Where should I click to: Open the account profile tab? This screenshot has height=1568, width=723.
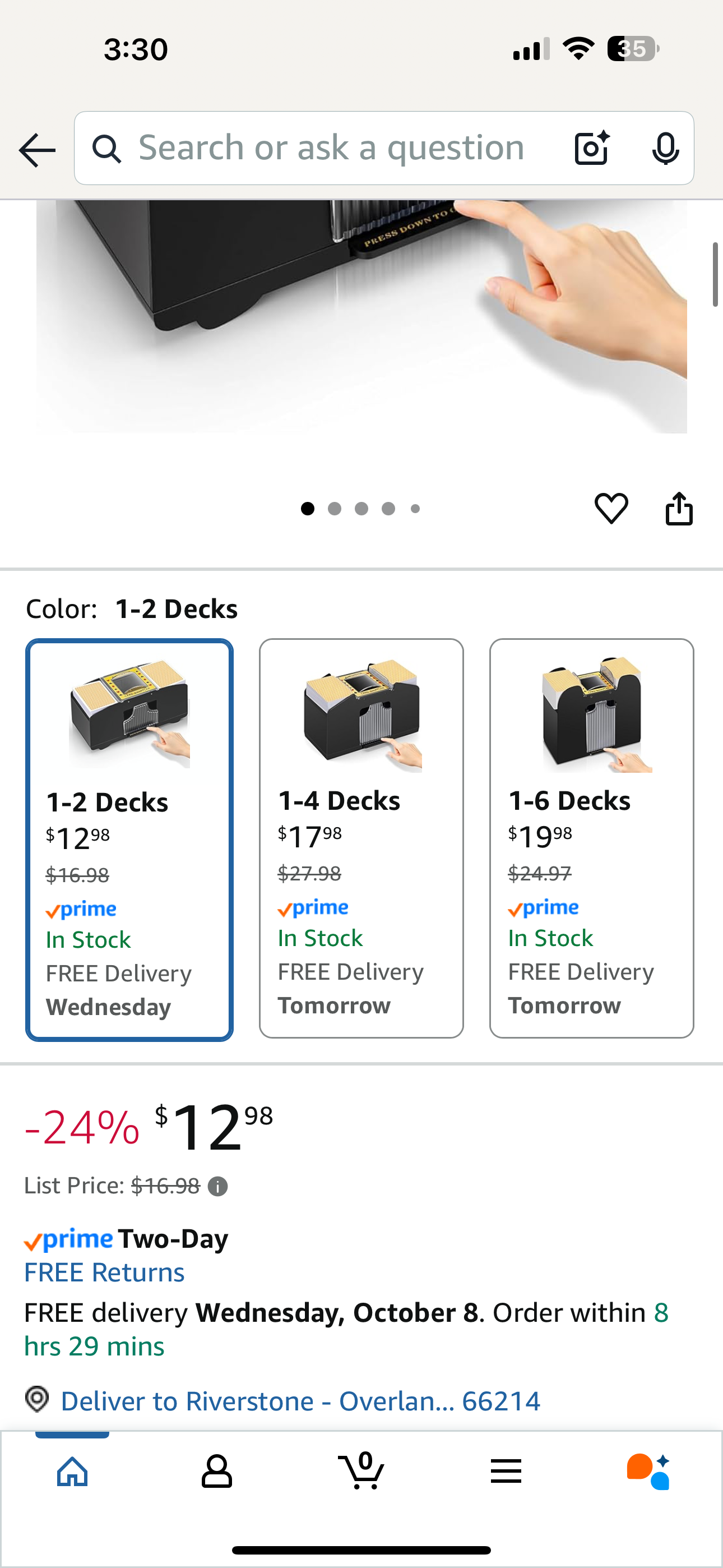217,1471
